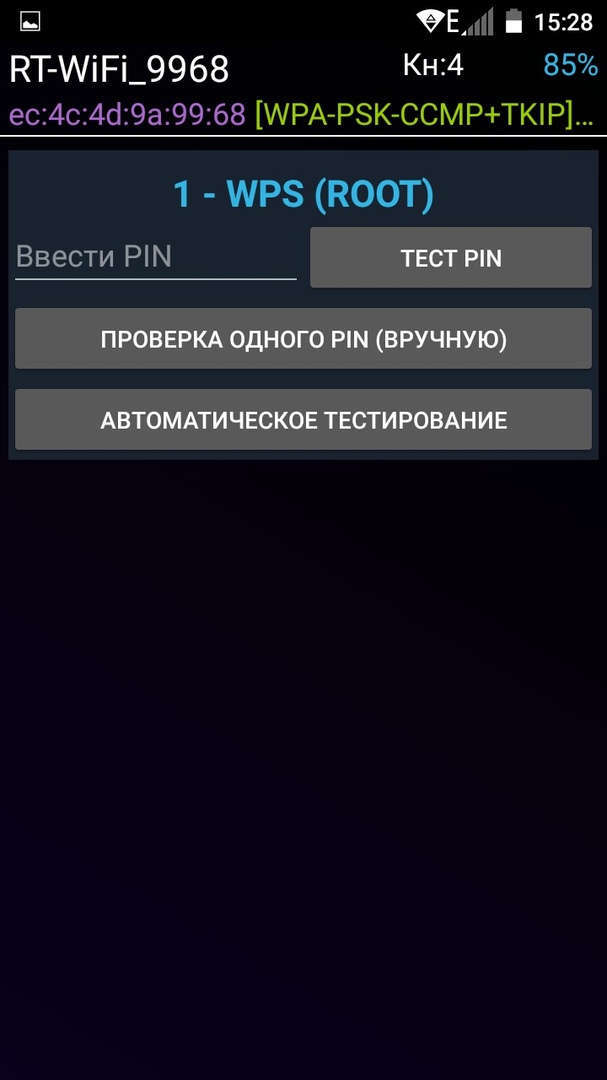Focus the "Ввести PIN" input field

(155, 257)
